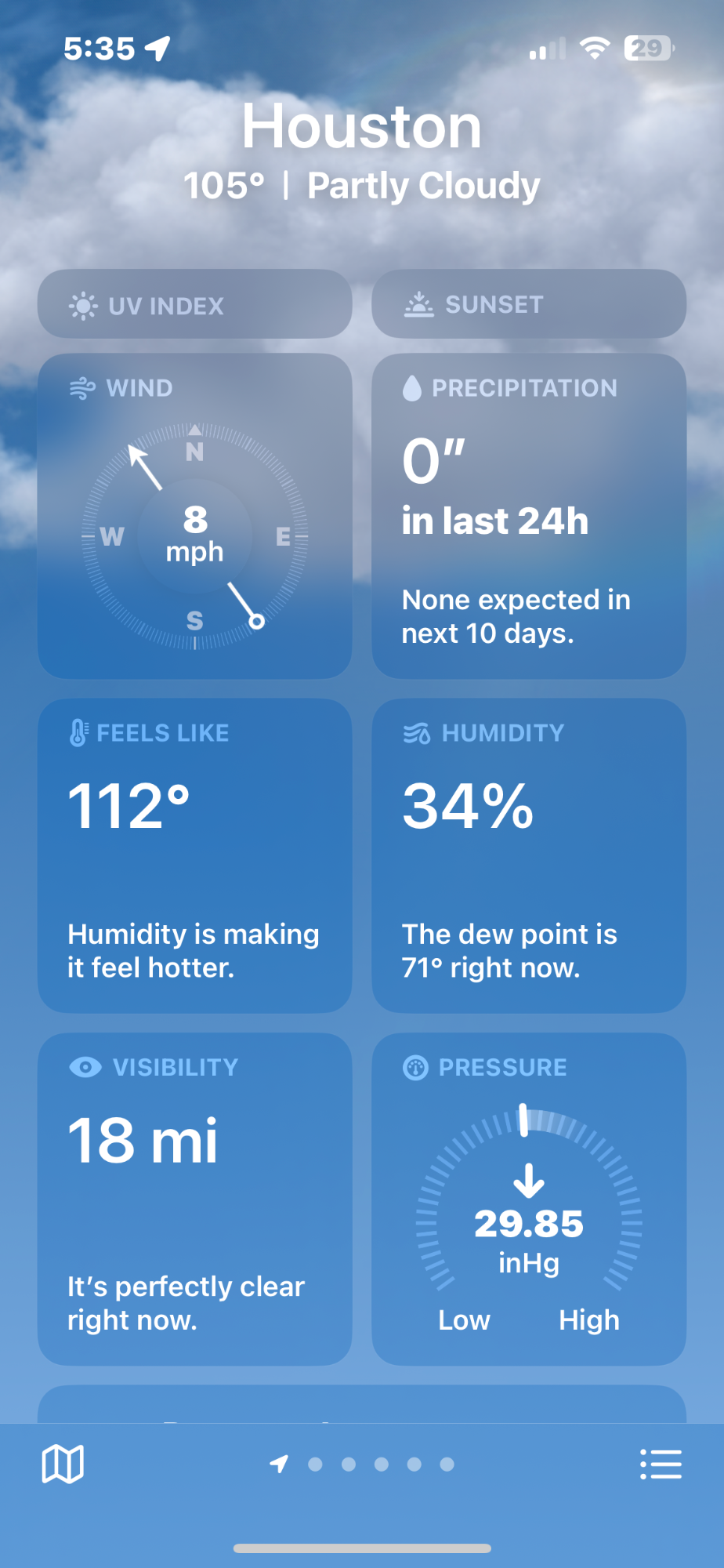This screenshot has width=724, height=1568.
Task: Open the Feels Like card
Action: [194, 855]
